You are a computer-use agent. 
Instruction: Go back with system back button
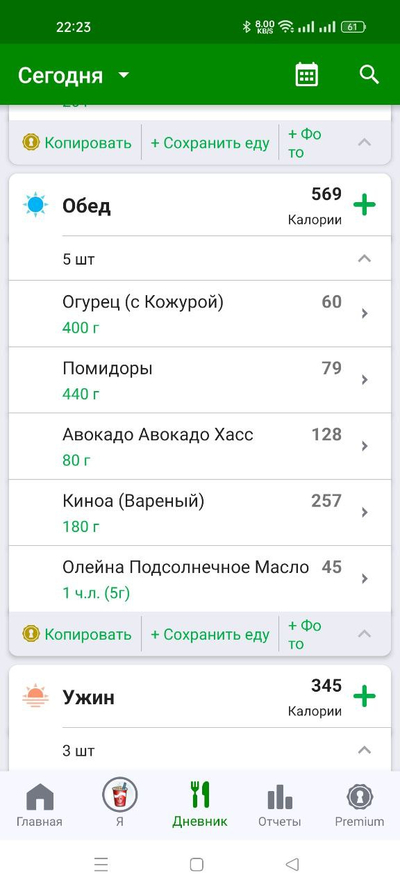[x=292, y=864]
